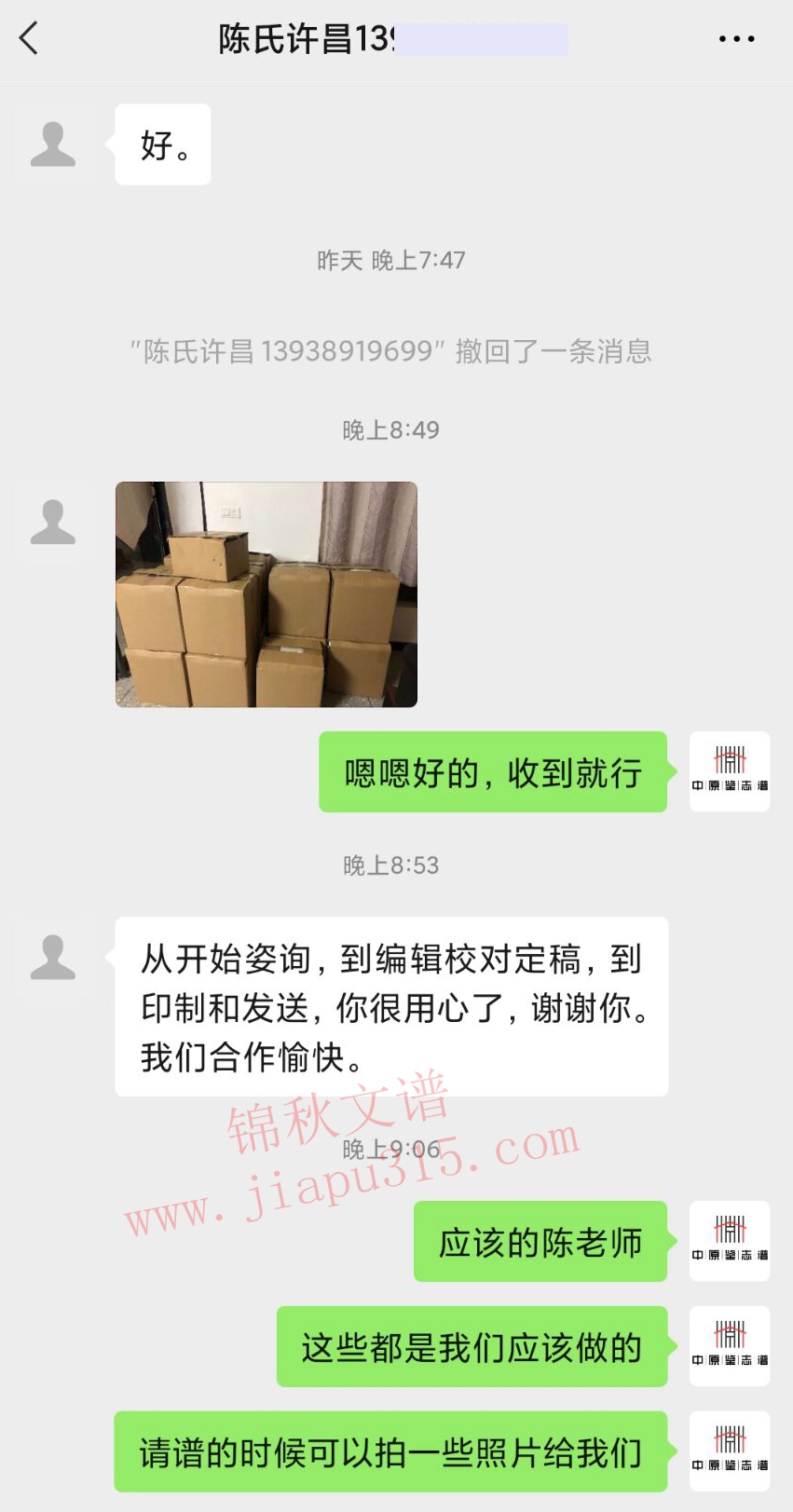Tap own avatar next to 嗯嗯好的，收到就行
Screen dimensions: 793x1512
click(x=729, y=771)
